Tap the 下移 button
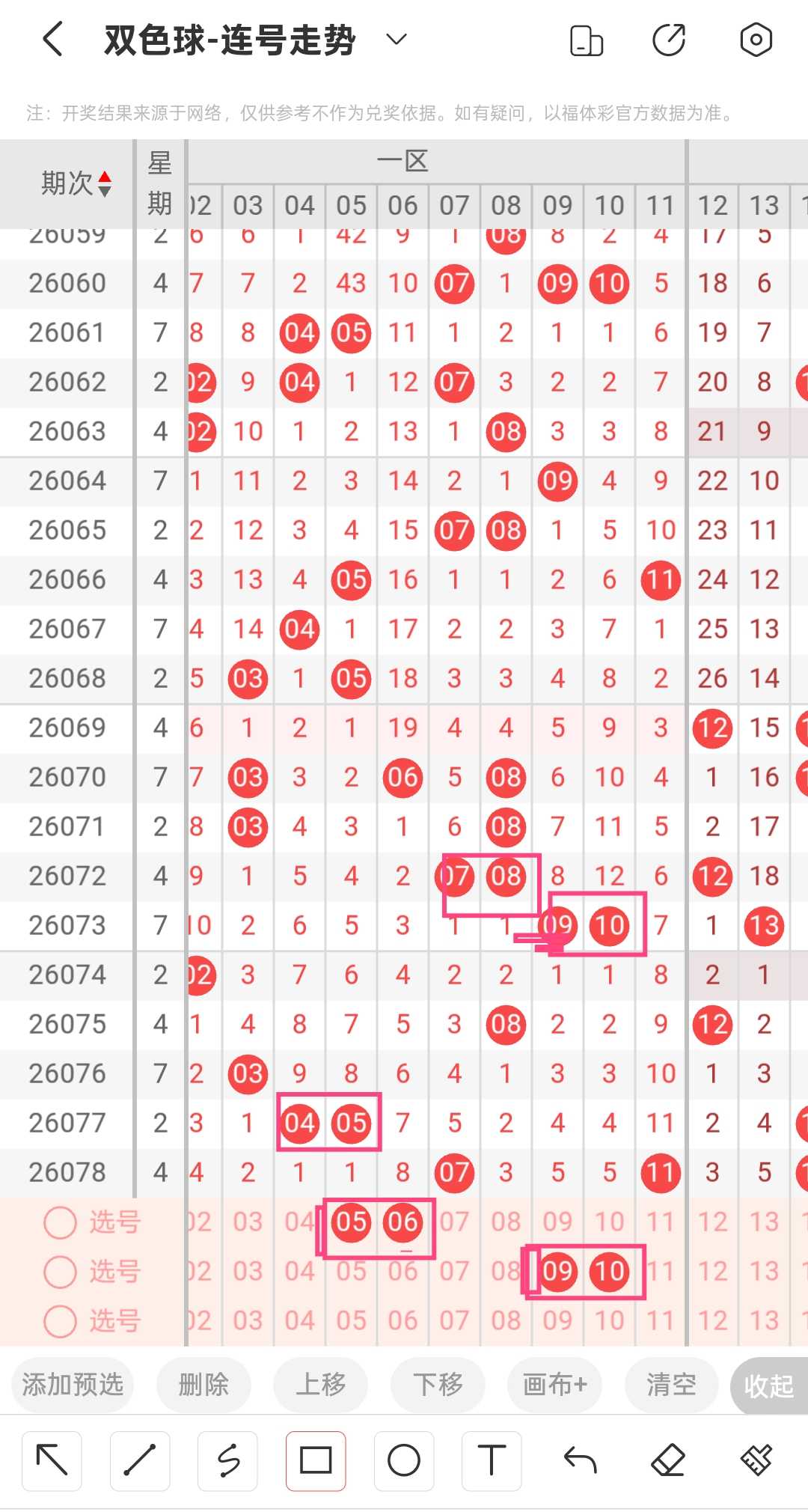Image resolution: width=808 pixels, height=1512 pixels. click(x=438, y=1385)
